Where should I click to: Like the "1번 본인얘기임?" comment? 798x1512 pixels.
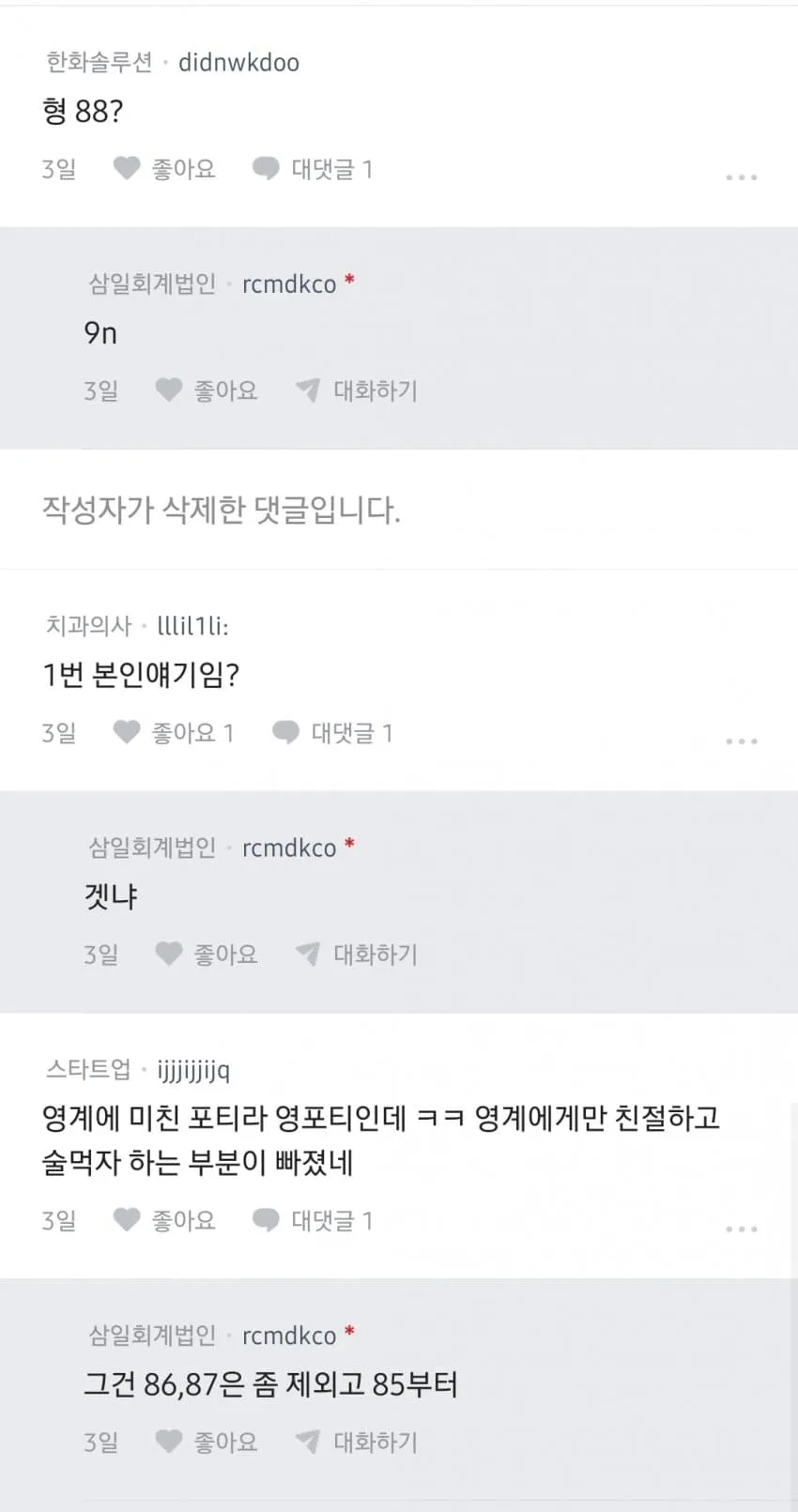tap(174, 732)
